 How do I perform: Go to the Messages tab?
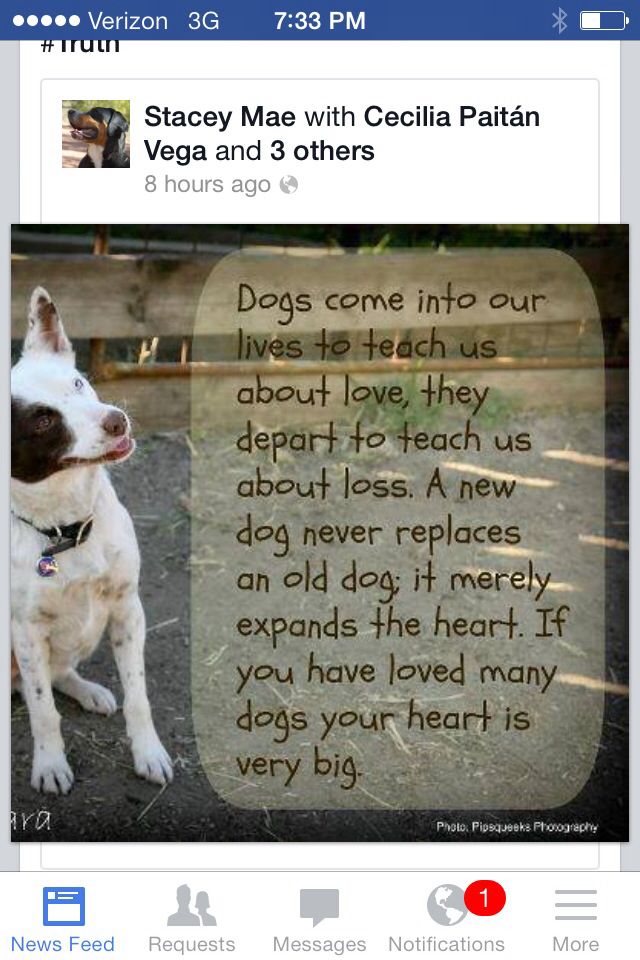tap(319, 919)
